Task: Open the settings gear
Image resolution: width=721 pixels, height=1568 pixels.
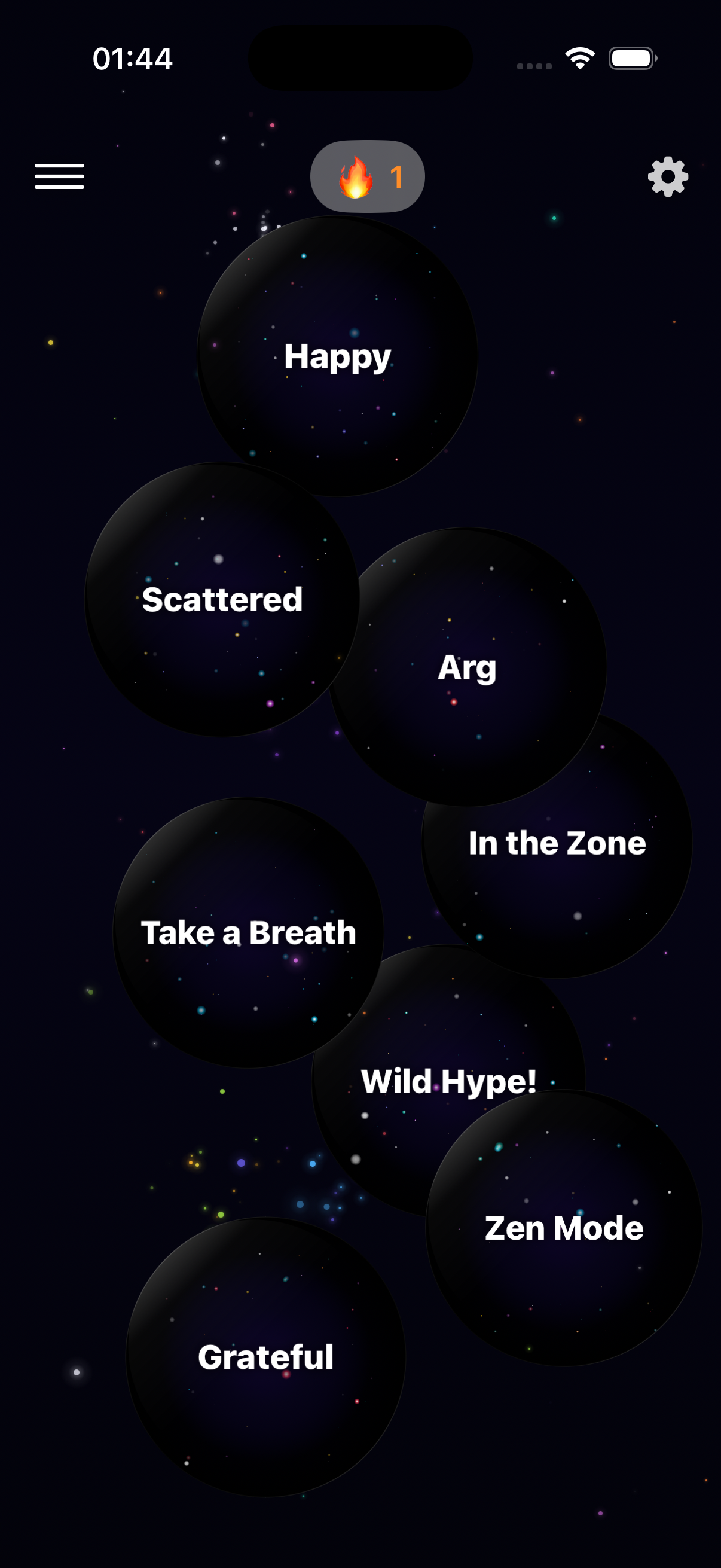Action: coord(667,176)
